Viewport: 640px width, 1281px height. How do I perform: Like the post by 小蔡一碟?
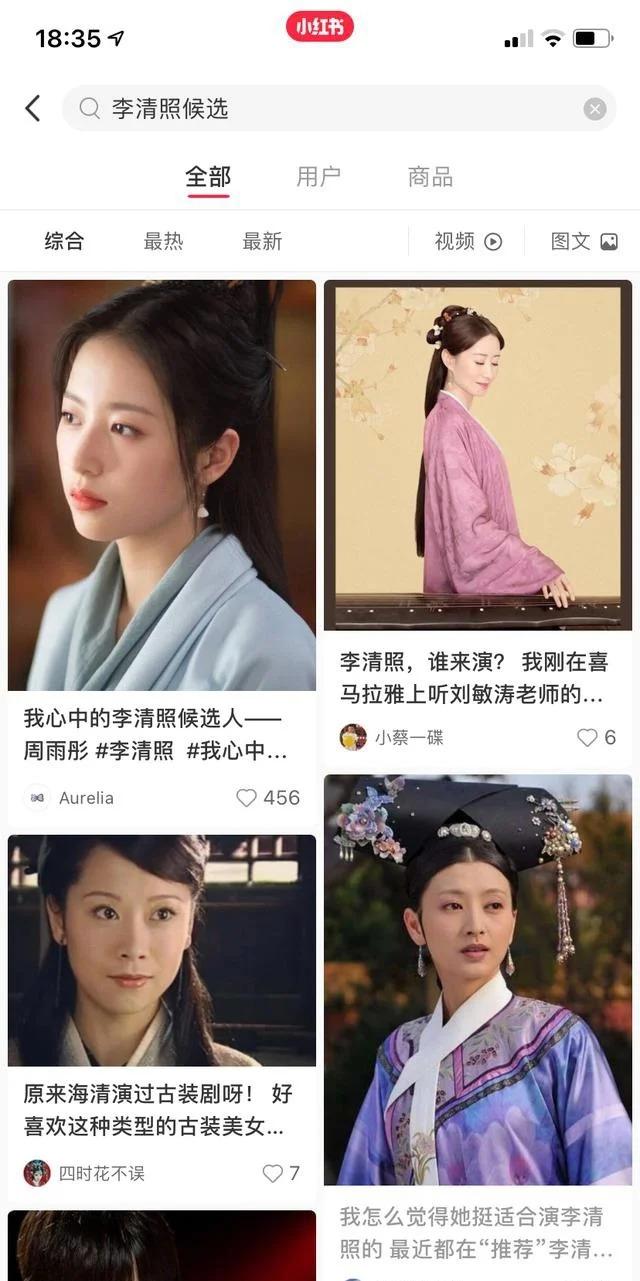587,738
